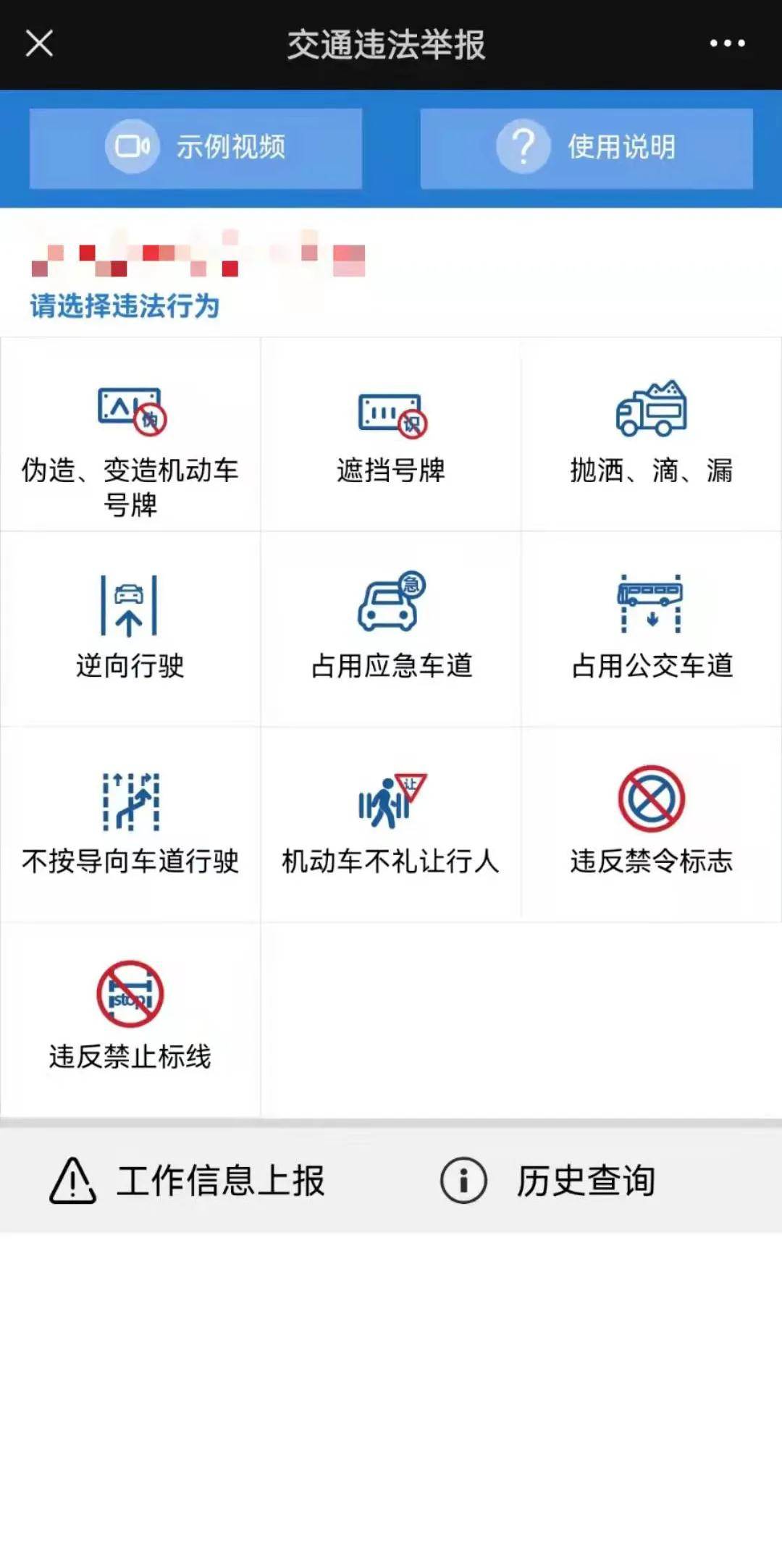Report 逆向行驶 wrong-way driving
This screenshot has width=782, height=1568.
click(130, 629)
